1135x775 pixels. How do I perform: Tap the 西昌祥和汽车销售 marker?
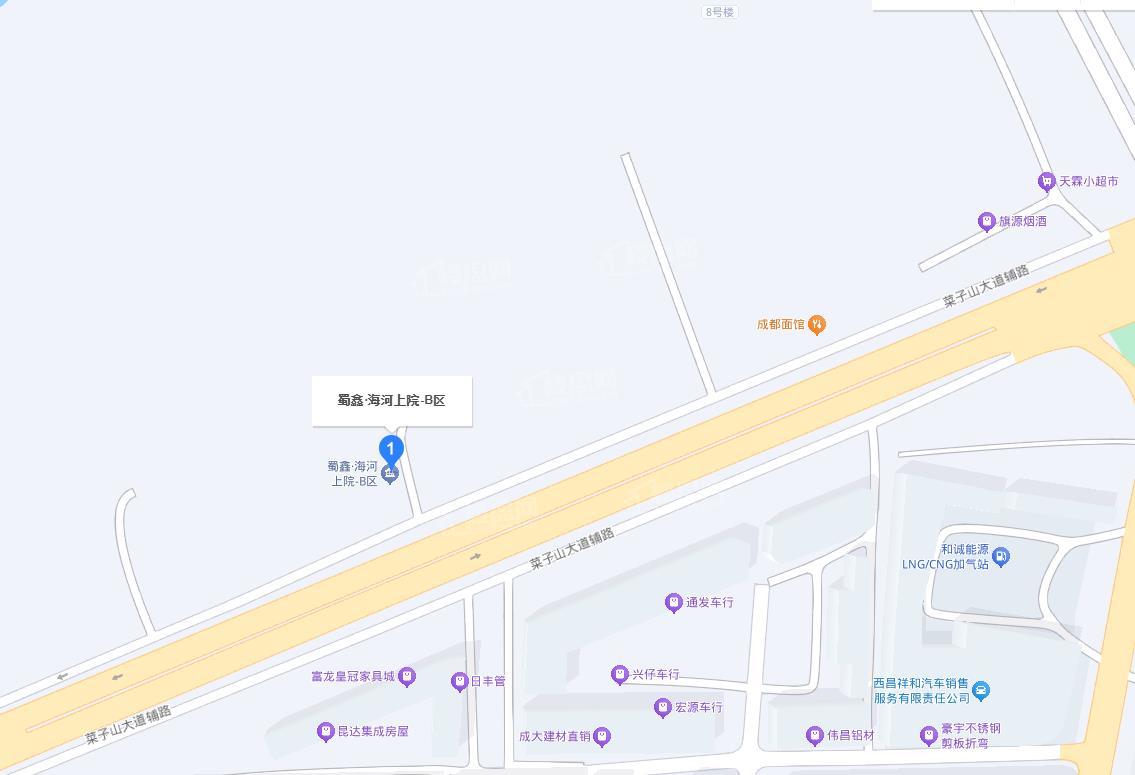[x=981, y=690]
